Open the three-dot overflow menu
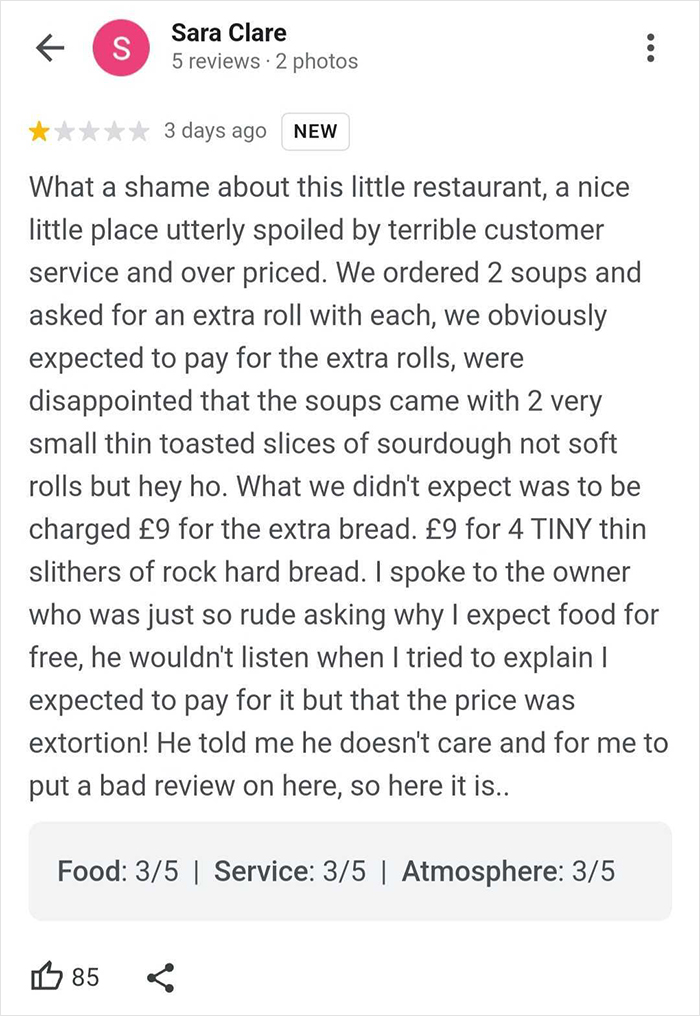The image size is (700, 1016). point(652,48)
